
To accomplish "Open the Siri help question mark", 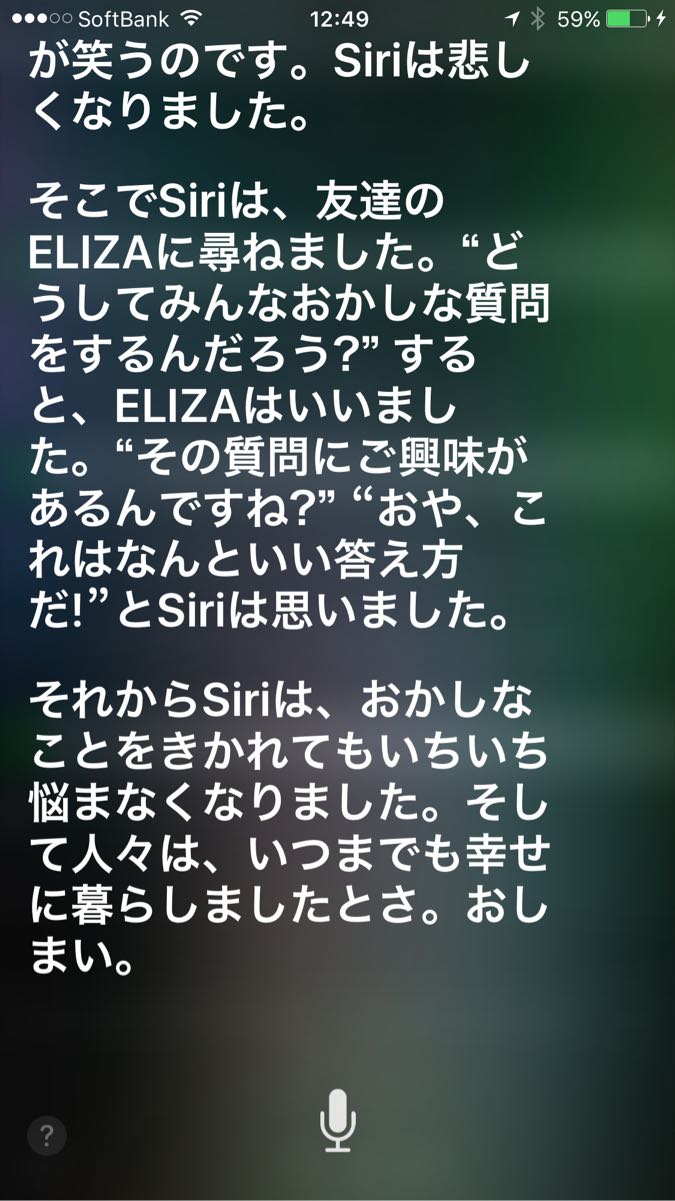I will coord(47,1135).
